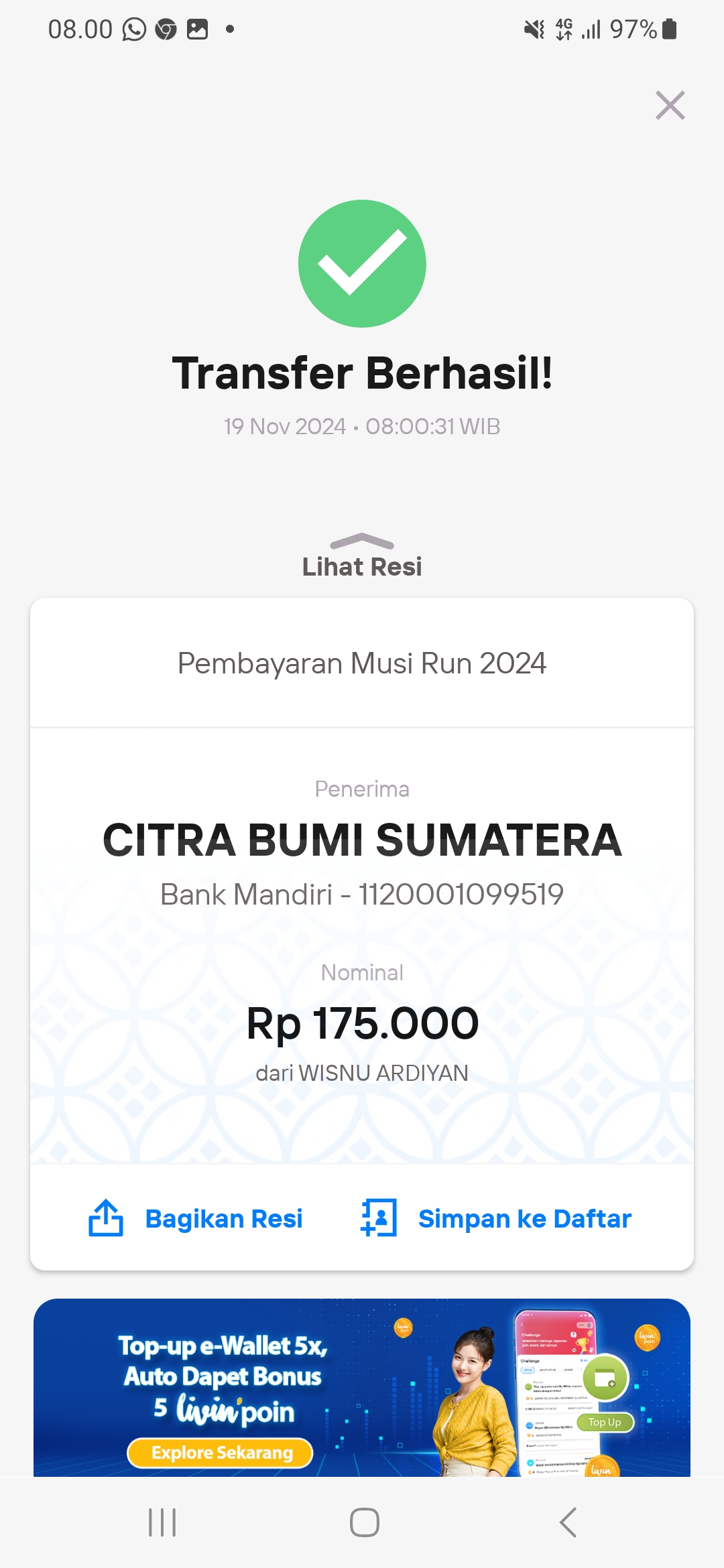Go back using system back button
Screen dimensions: 724x1568
pos(568,1522)
